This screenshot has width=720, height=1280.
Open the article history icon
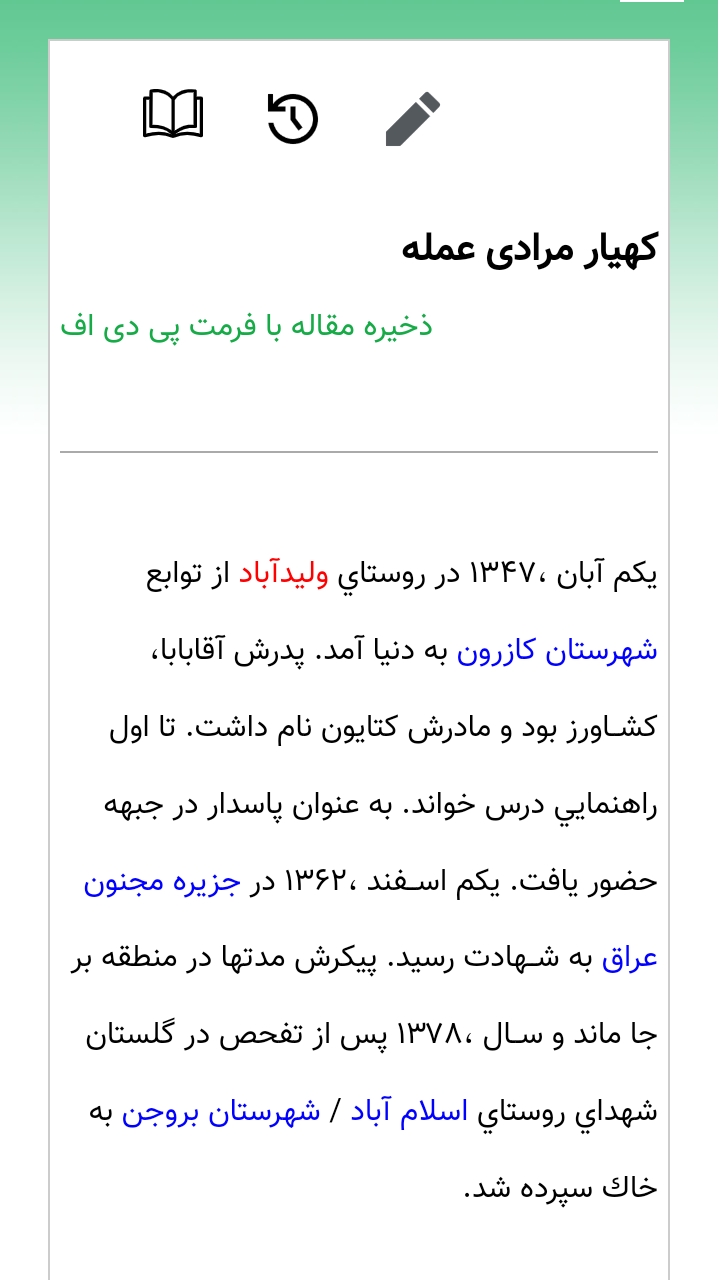[x=293, y=118]
